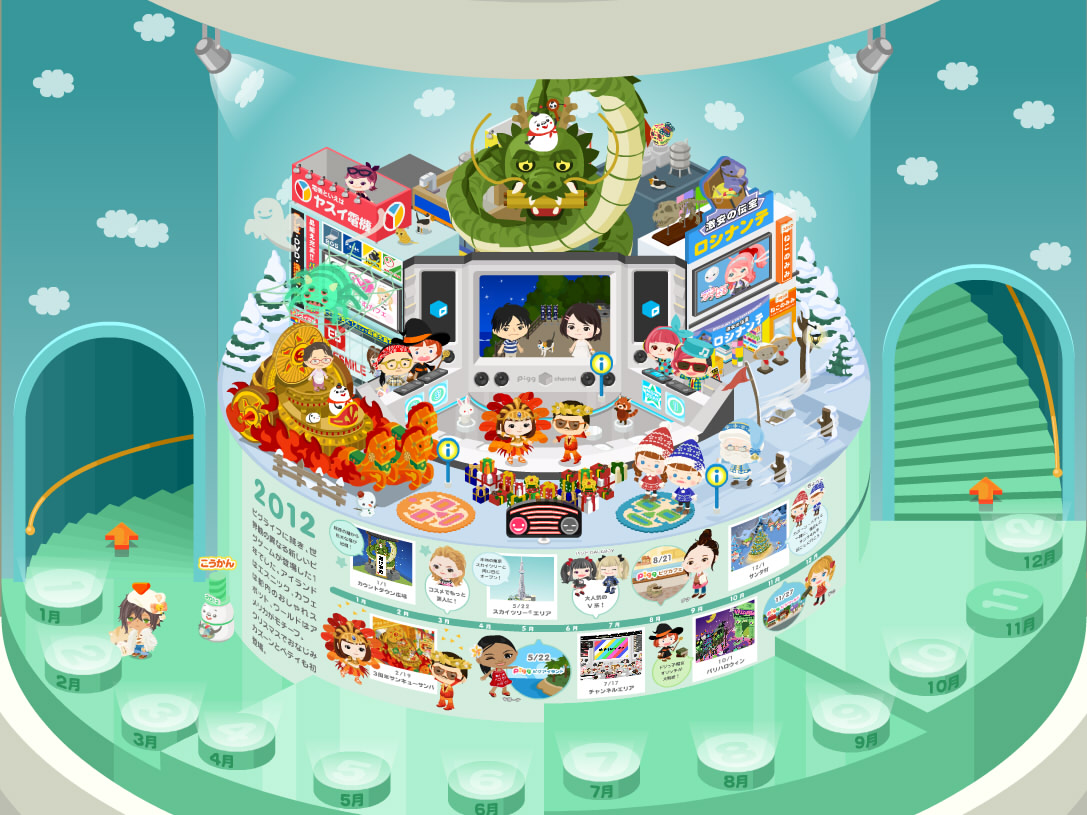Tap the こうかん snowman character
Image resolution: width=1087 pixels, height=815 pixels.
click(x=215, y=611)
